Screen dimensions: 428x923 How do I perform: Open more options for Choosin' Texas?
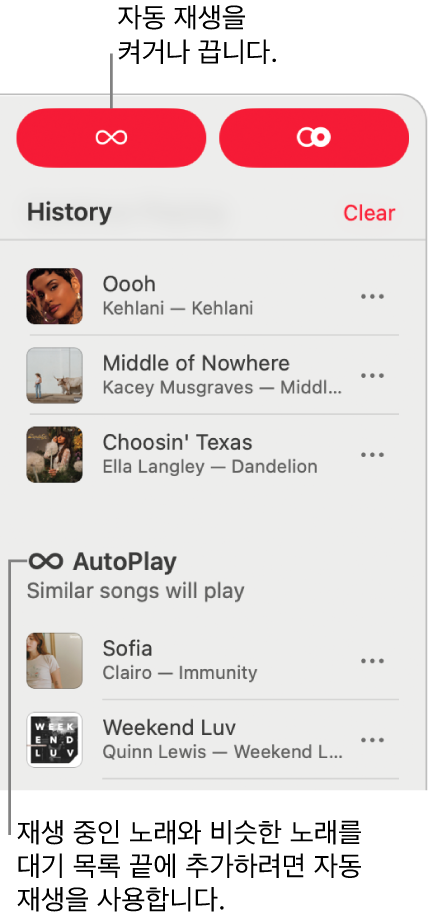click(372, 454)
